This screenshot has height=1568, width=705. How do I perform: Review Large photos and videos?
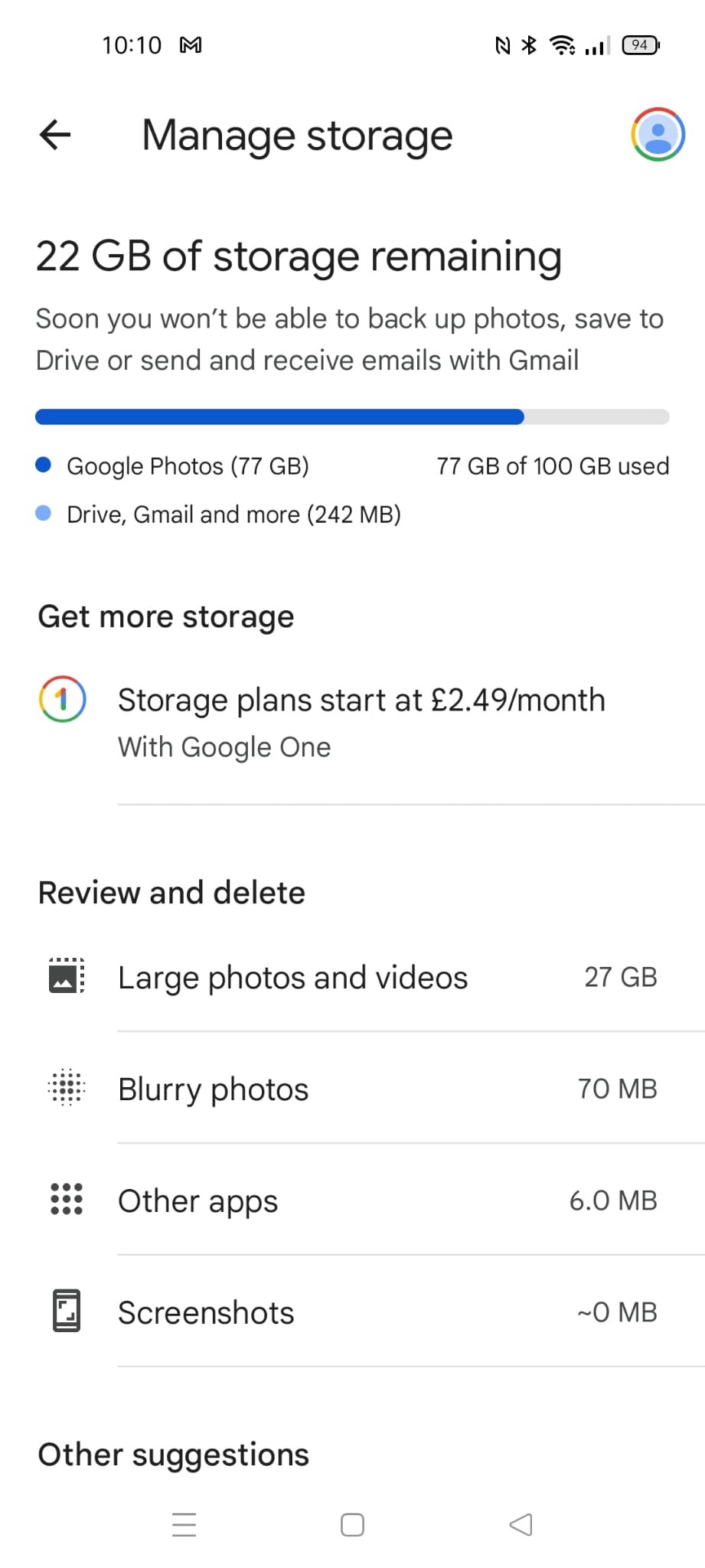(x=352, y=978)
